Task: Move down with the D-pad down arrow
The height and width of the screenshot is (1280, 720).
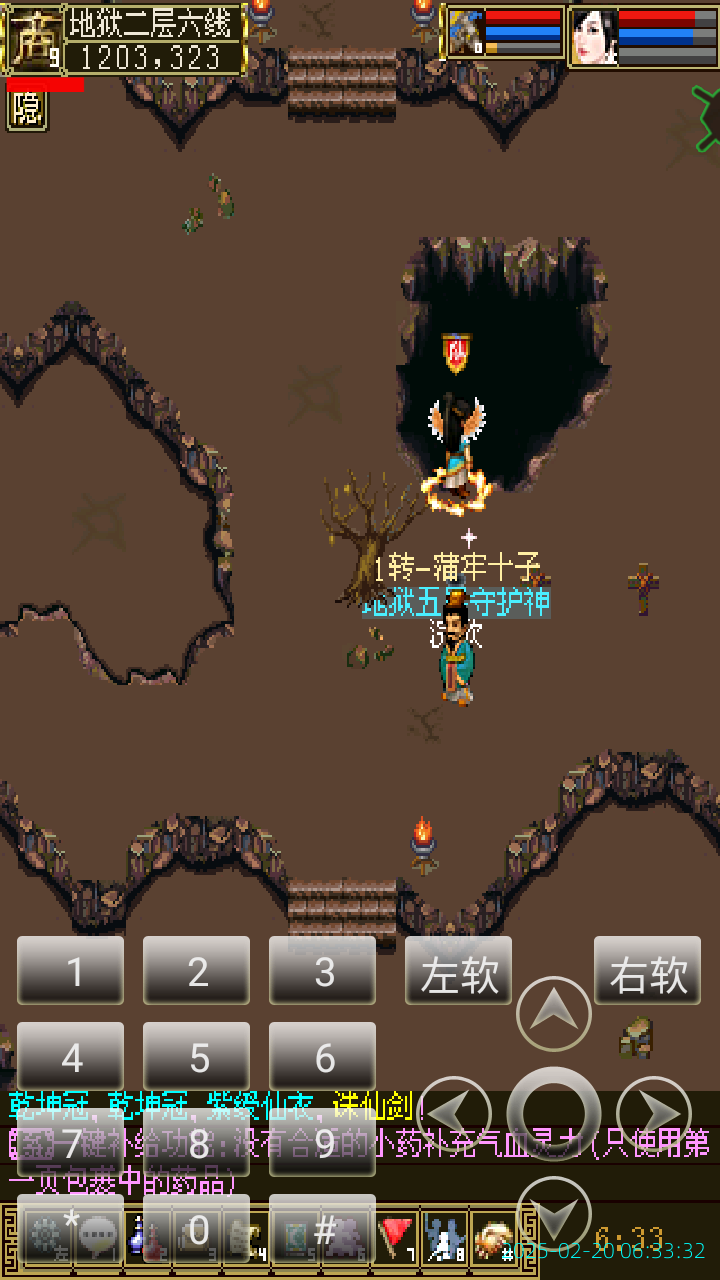Action: (554, 1213)
